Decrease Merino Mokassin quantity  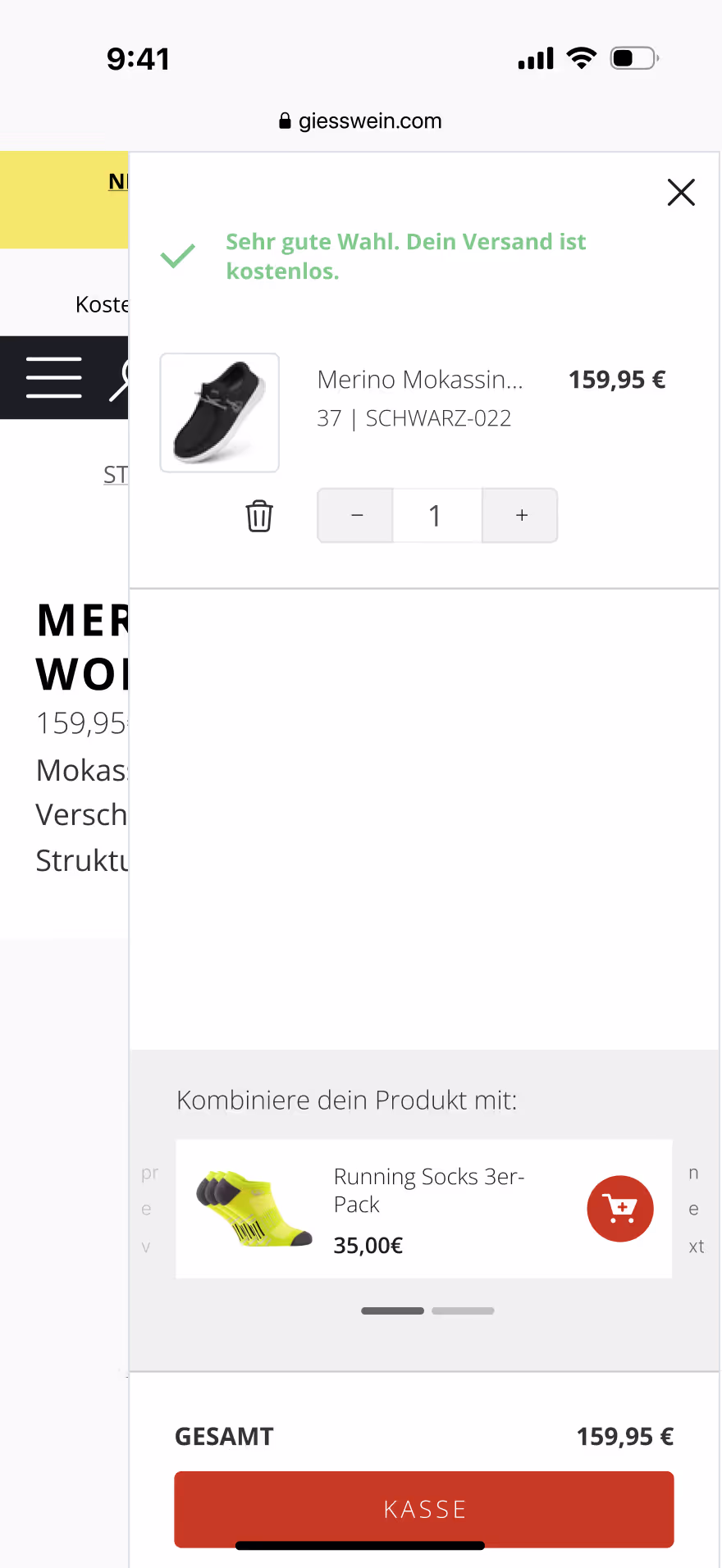point(356,516)
